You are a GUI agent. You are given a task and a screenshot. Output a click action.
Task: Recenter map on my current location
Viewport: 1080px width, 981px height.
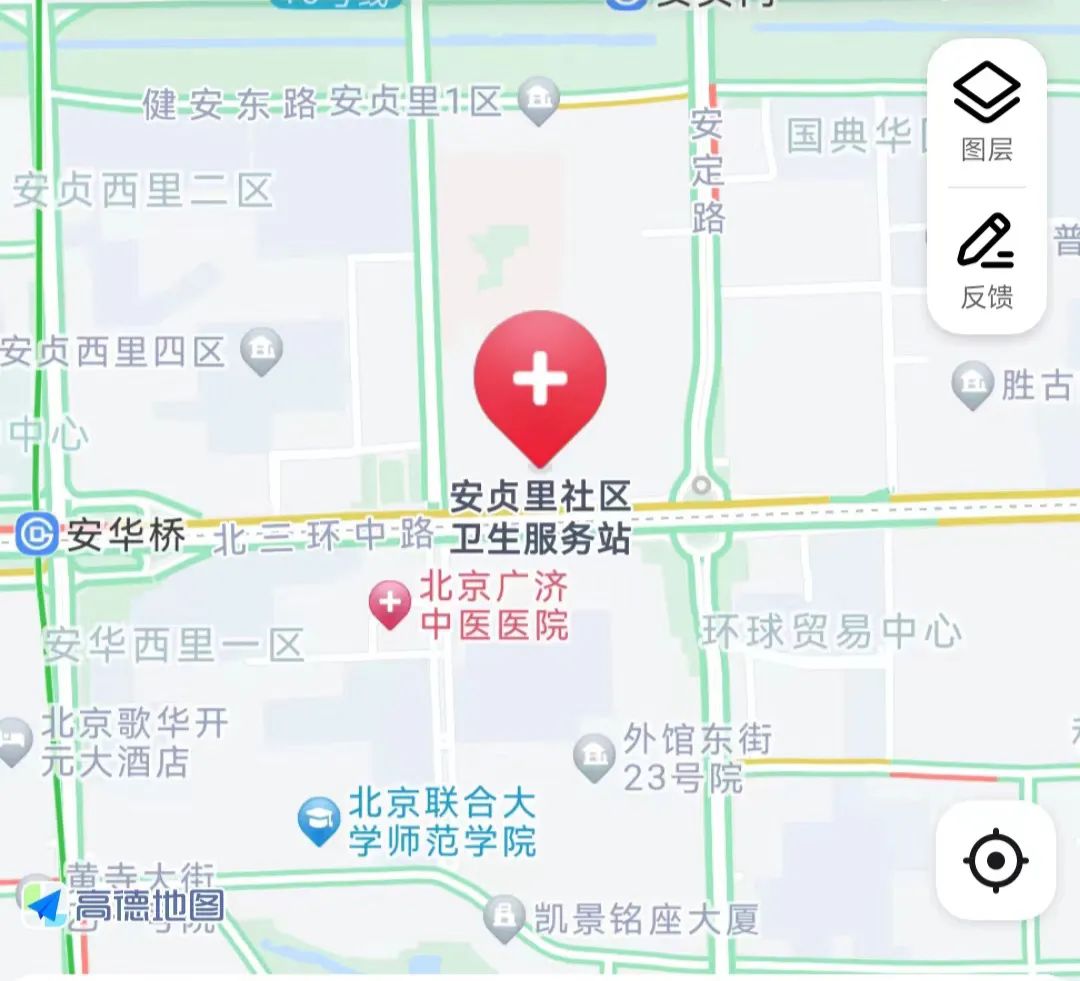coord(995,860)
